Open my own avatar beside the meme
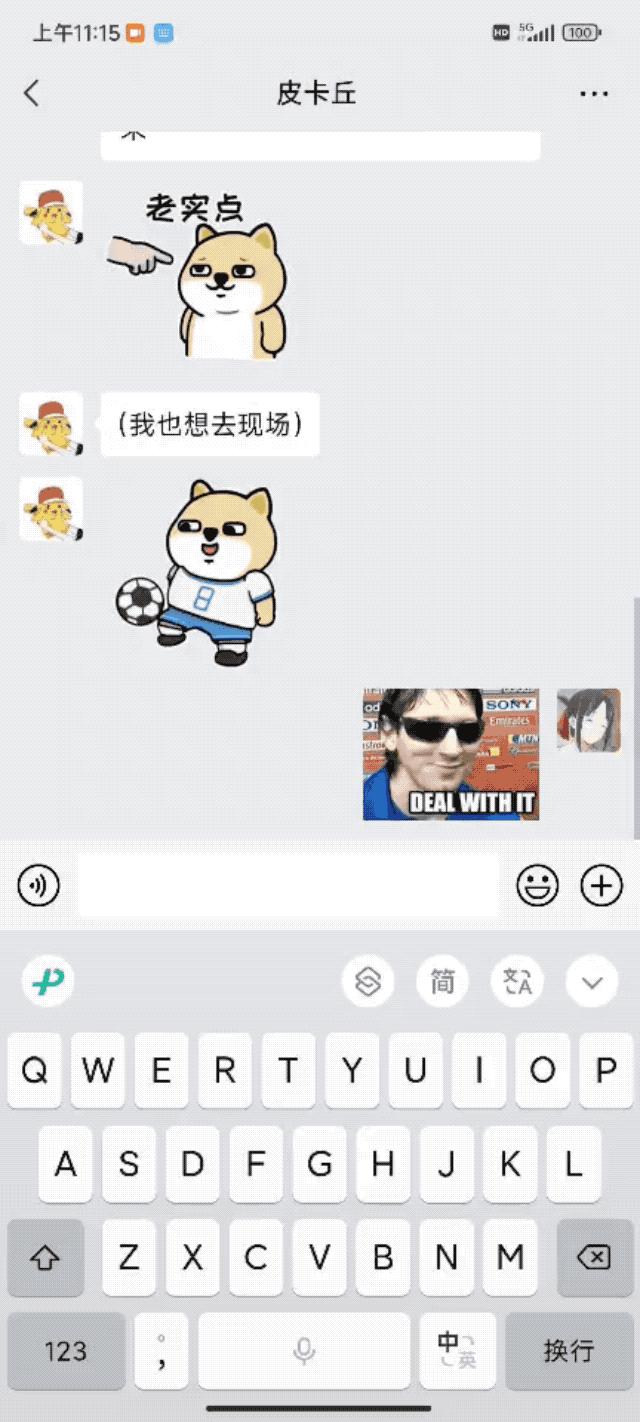Viewport: 640px width, 1422px height. pyautogui.click(x=588, y=720)
